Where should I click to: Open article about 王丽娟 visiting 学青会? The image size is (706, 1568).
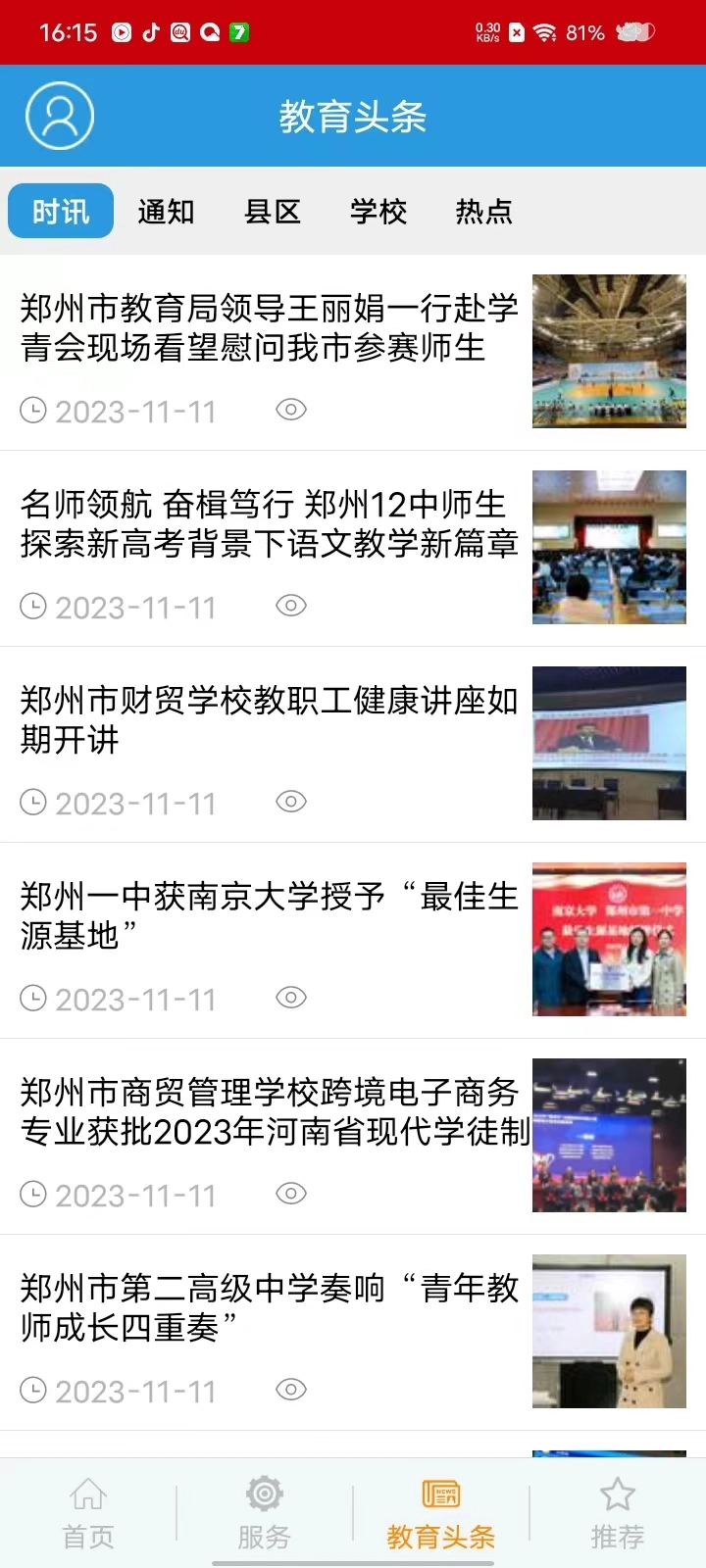(x=270, y=328)
